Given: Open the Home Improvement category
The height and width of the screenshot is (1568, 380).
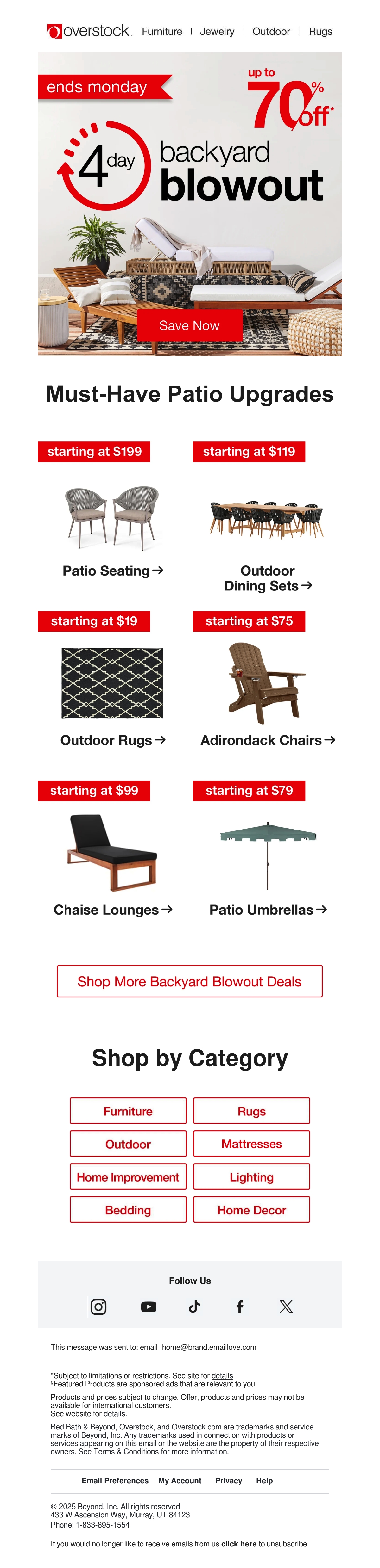Looking at the screenshot, I should coord(128,1176).
